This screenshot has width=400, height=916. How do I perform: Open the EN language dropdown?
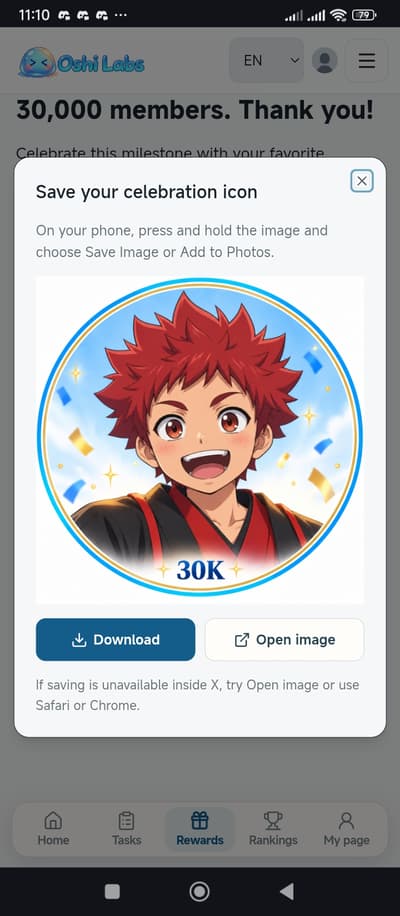[x=267, y=61]
